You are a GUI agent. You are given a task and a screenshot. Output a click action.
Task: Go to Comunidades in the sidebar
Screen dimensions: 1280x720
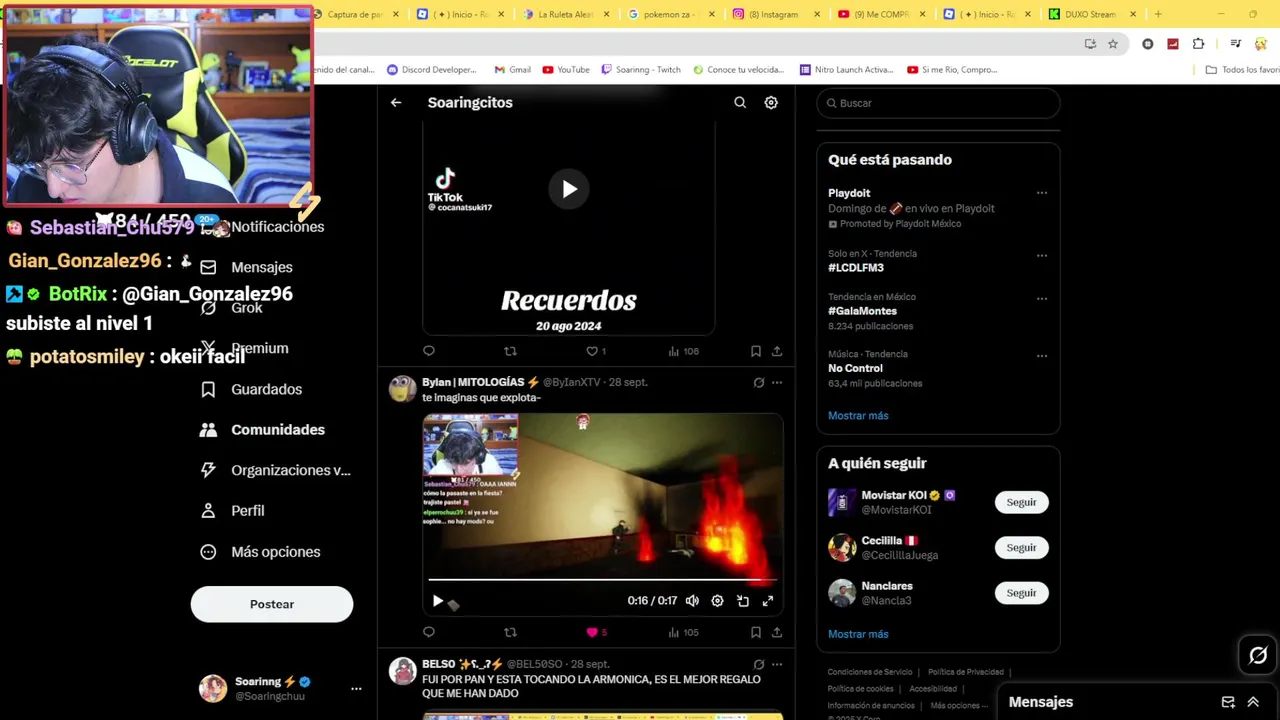[277, 429]
